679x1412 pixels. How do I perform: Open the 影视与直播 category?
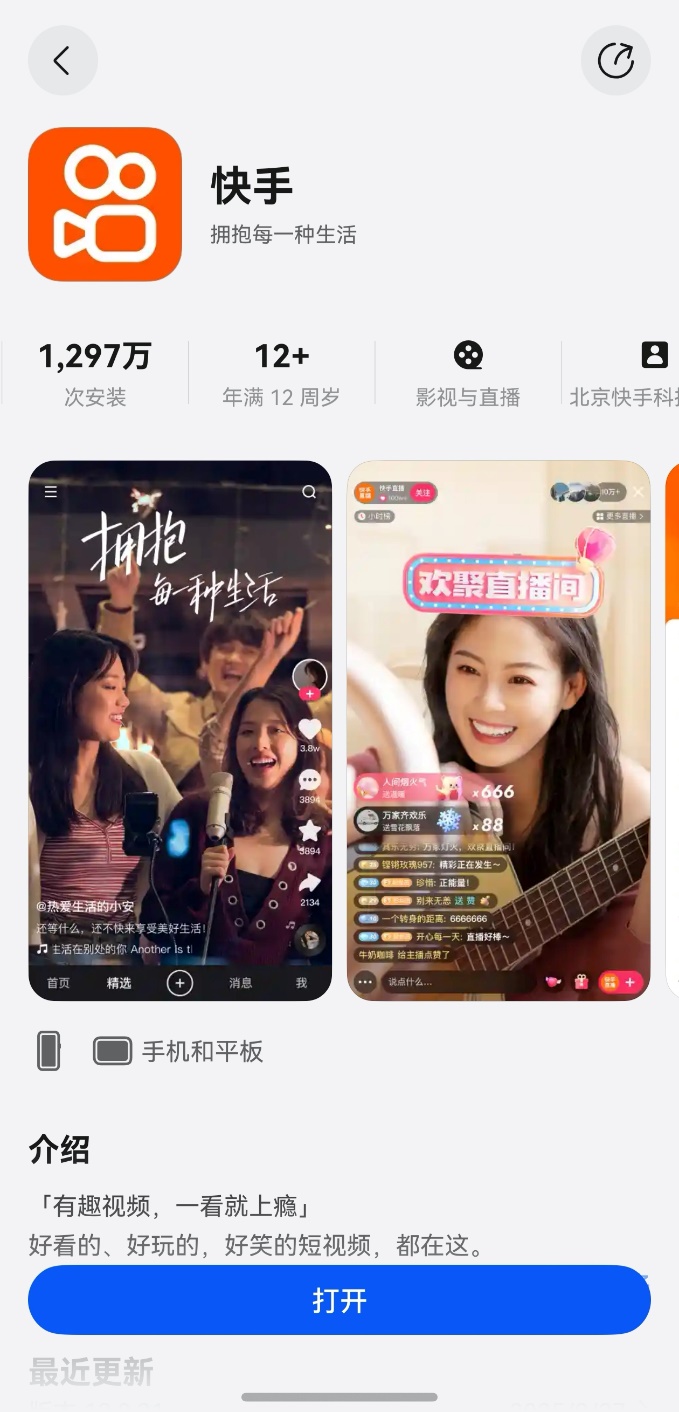click(x=468, y=374)
